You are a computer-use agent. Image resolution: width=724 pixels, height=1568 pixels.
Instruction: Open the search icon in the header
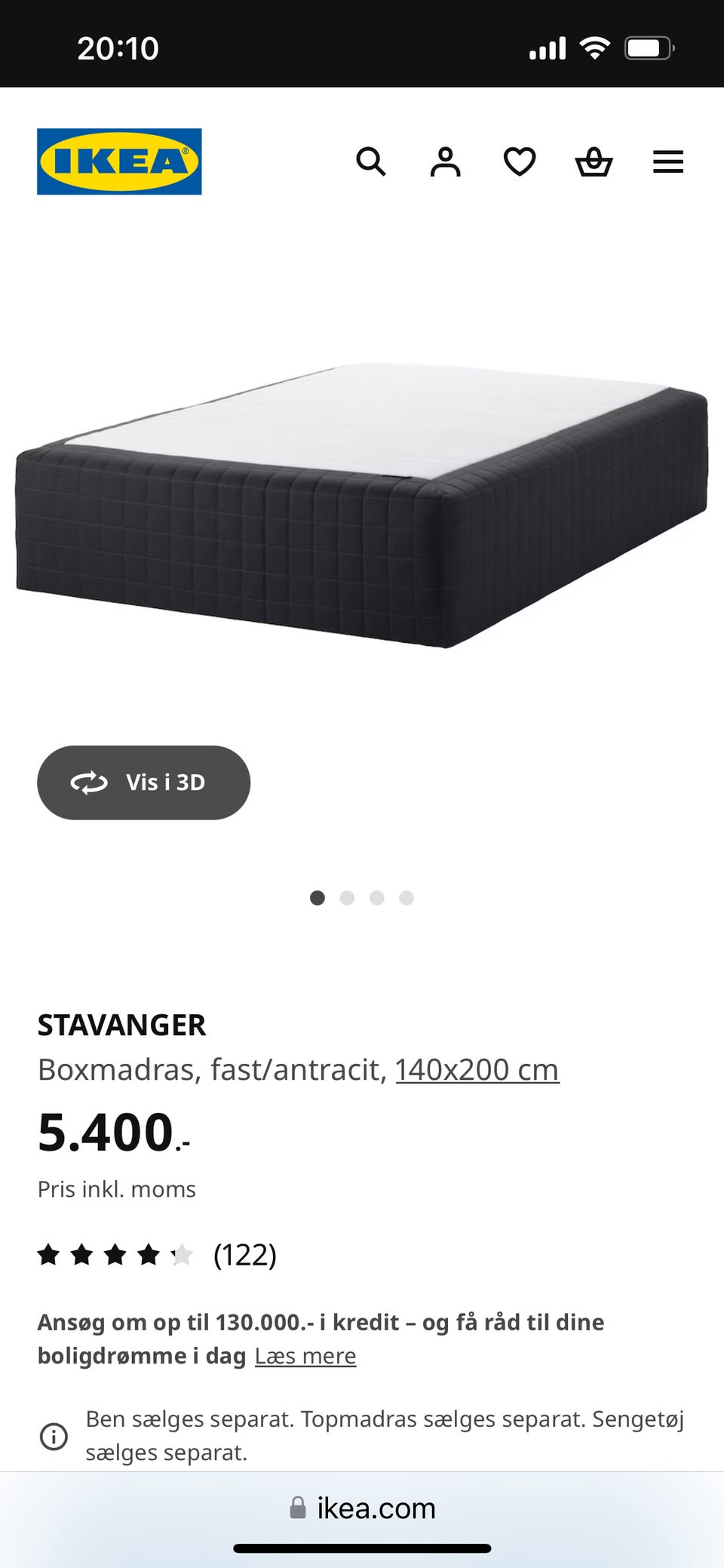(370, 161)
